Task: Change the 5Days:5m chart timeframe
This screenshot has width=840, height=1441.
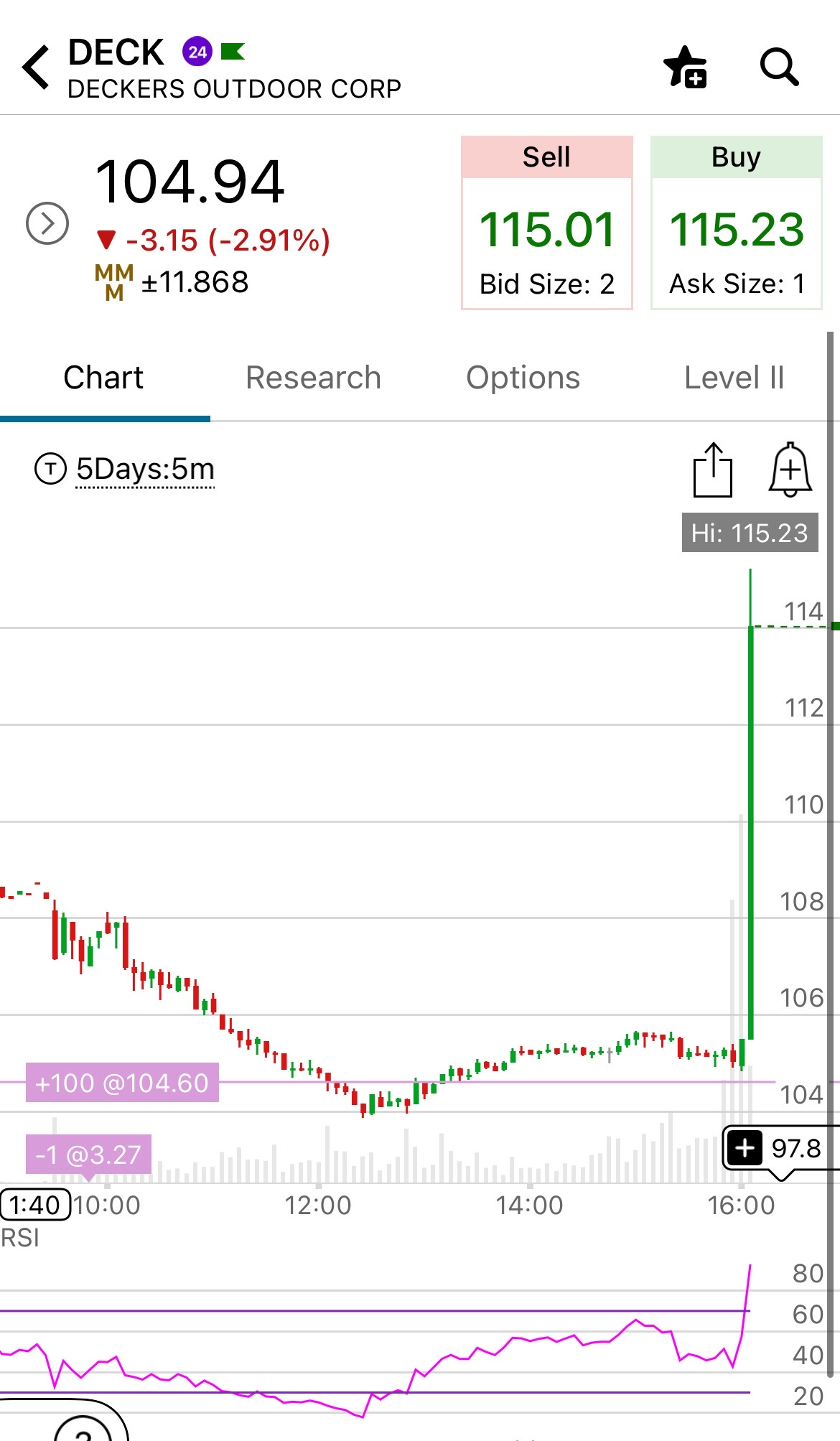Action: click(145, 470)
